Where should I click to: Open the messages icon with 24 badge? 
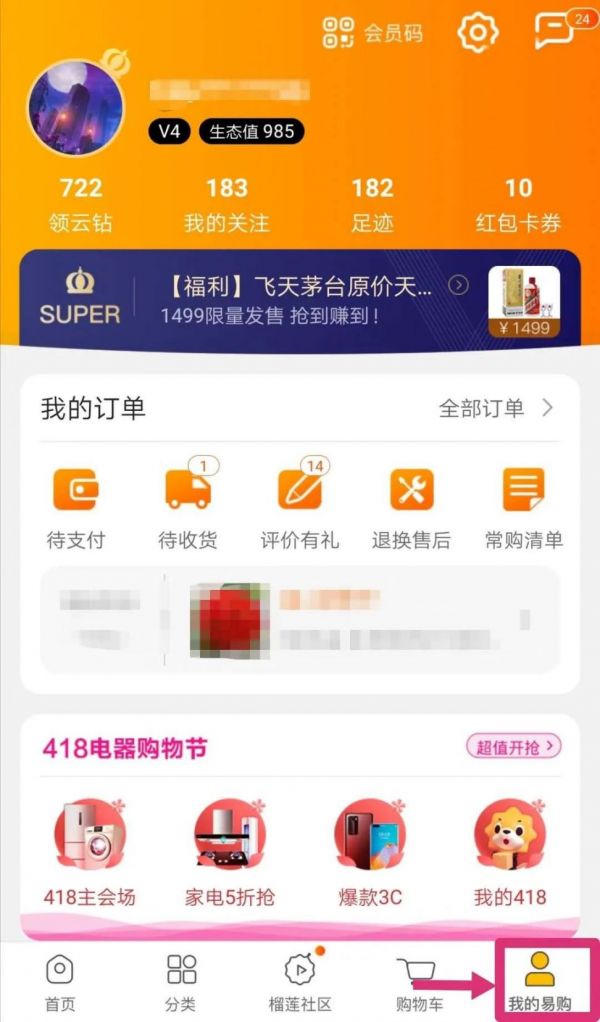click(x=555, y=31)
